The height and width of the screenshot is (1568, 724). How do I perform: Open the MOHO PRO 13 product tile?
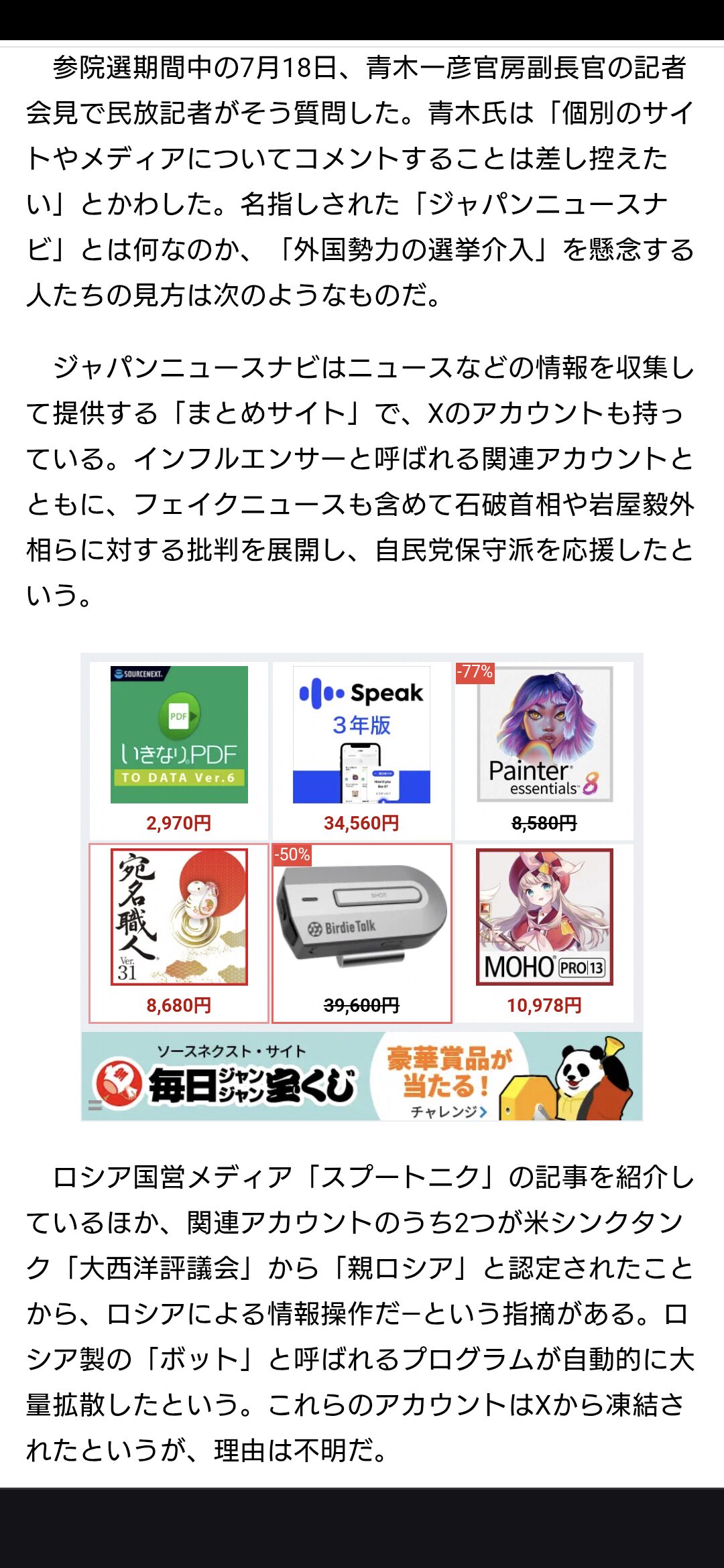pyautogui.click(x=544, y=933)
